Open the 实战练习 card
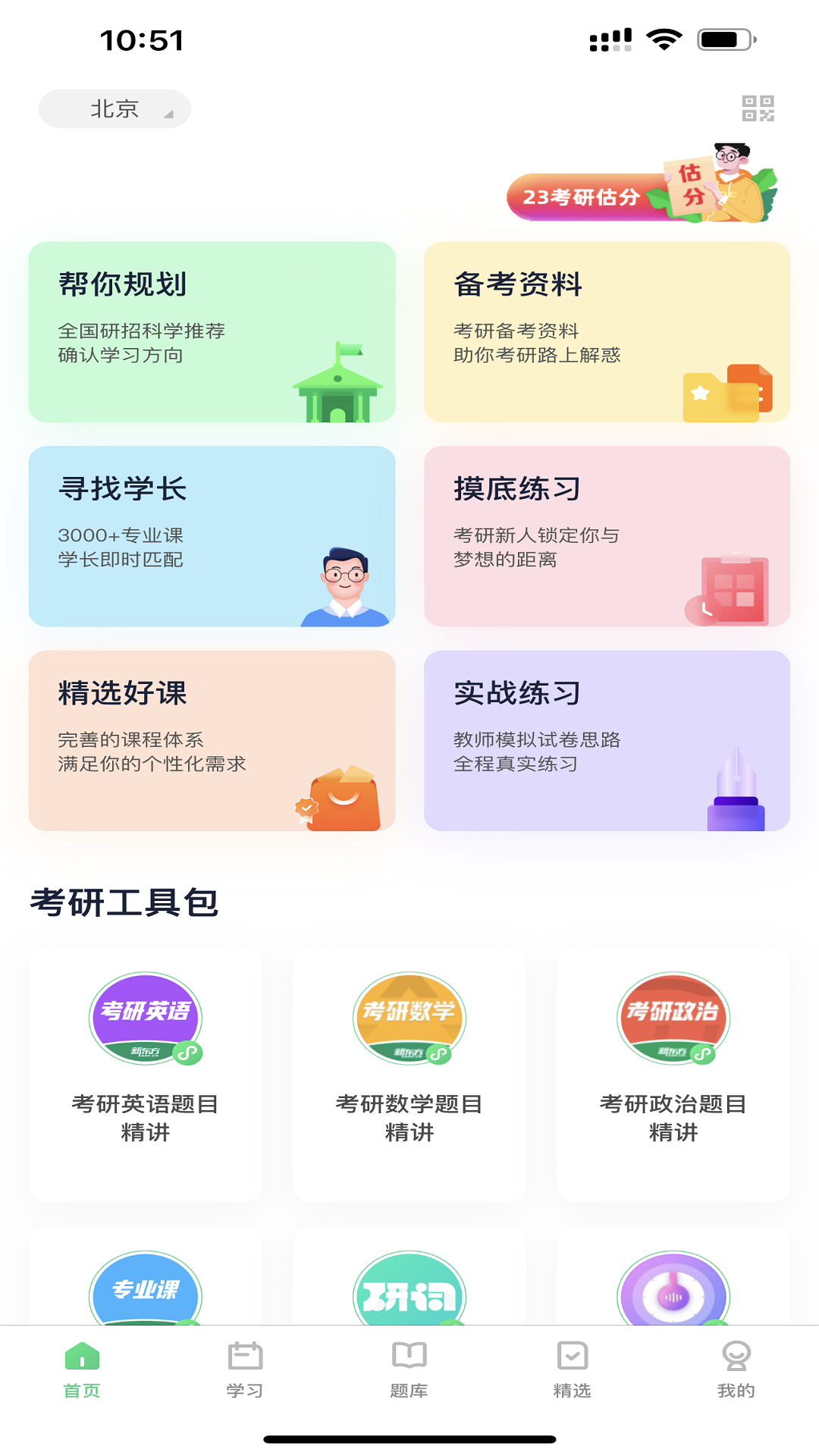The height and width of the screenshot is (1456, 819). pyautogui.click(x=607, y=741)
